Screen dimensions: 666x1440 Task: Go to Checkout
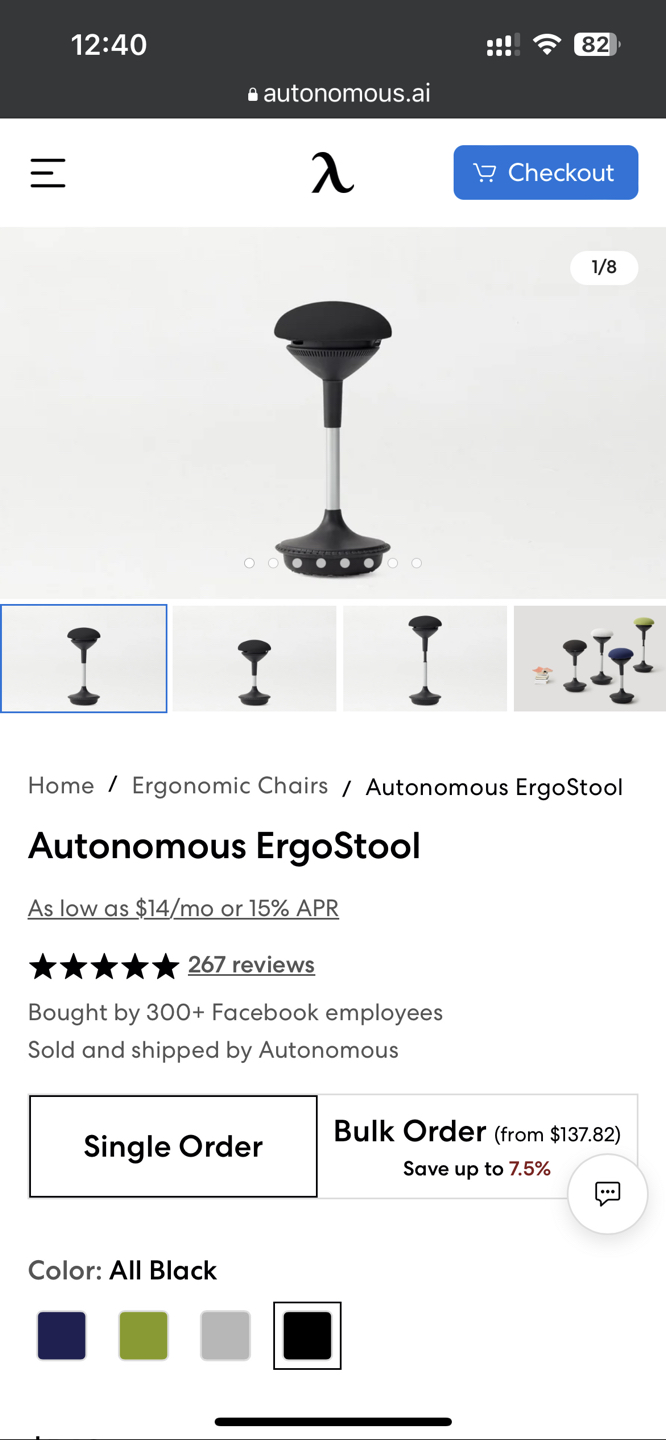545,173
